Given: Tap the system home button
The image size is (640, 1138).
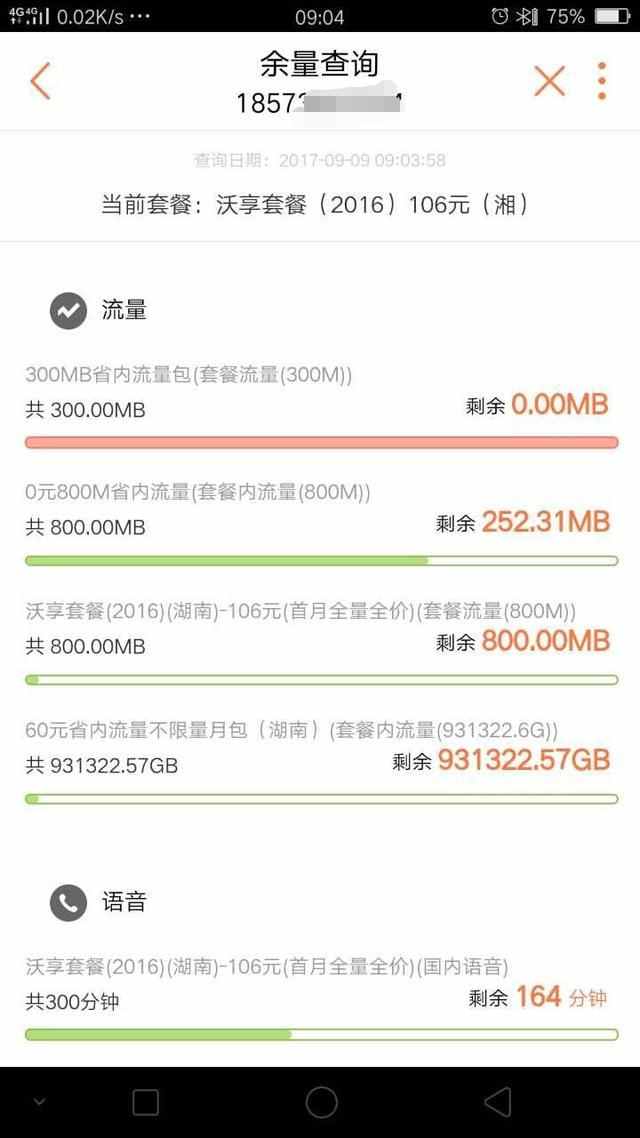Looking at the screenshot, I should [321, 1102].
